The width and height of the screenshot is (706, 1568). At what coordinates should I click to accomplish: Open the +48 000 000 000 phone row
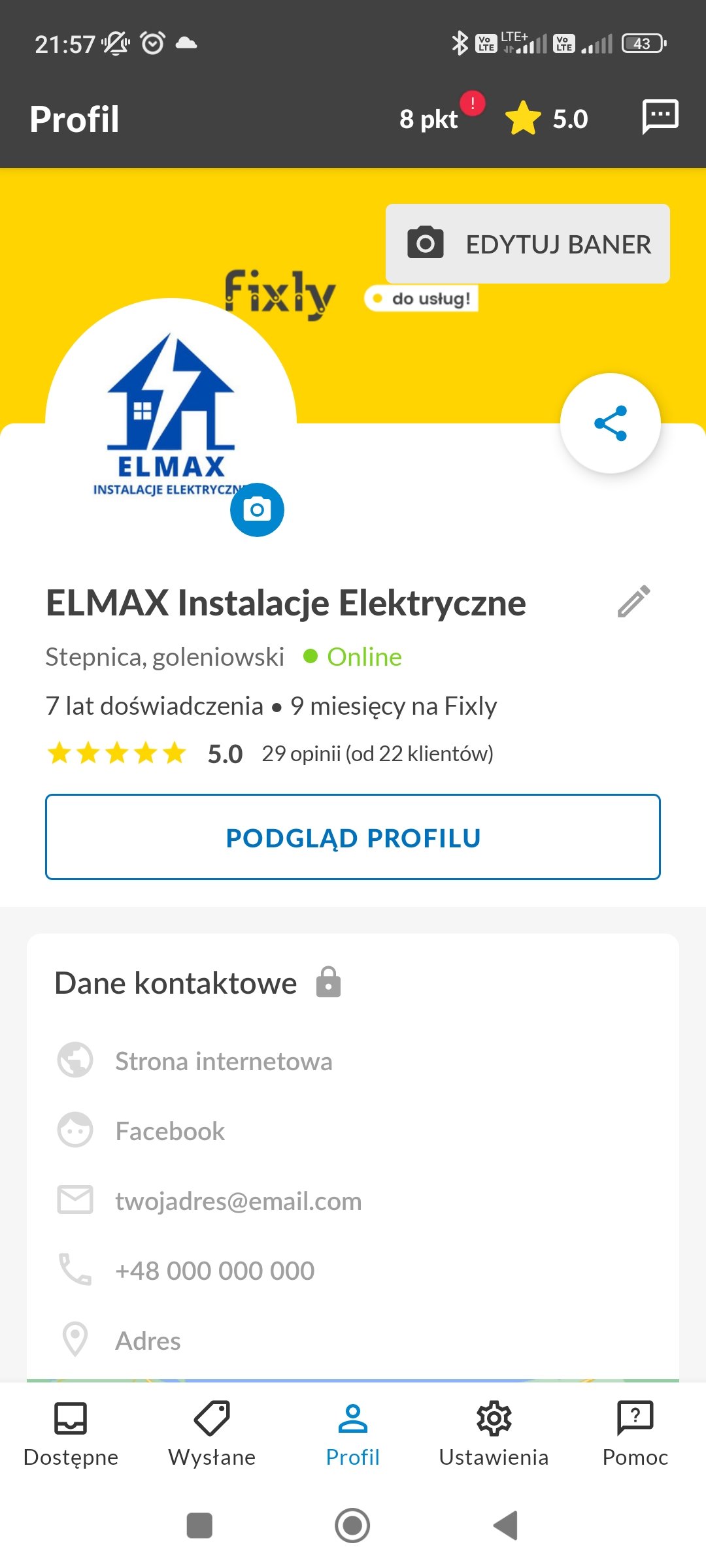[353, 1270]
